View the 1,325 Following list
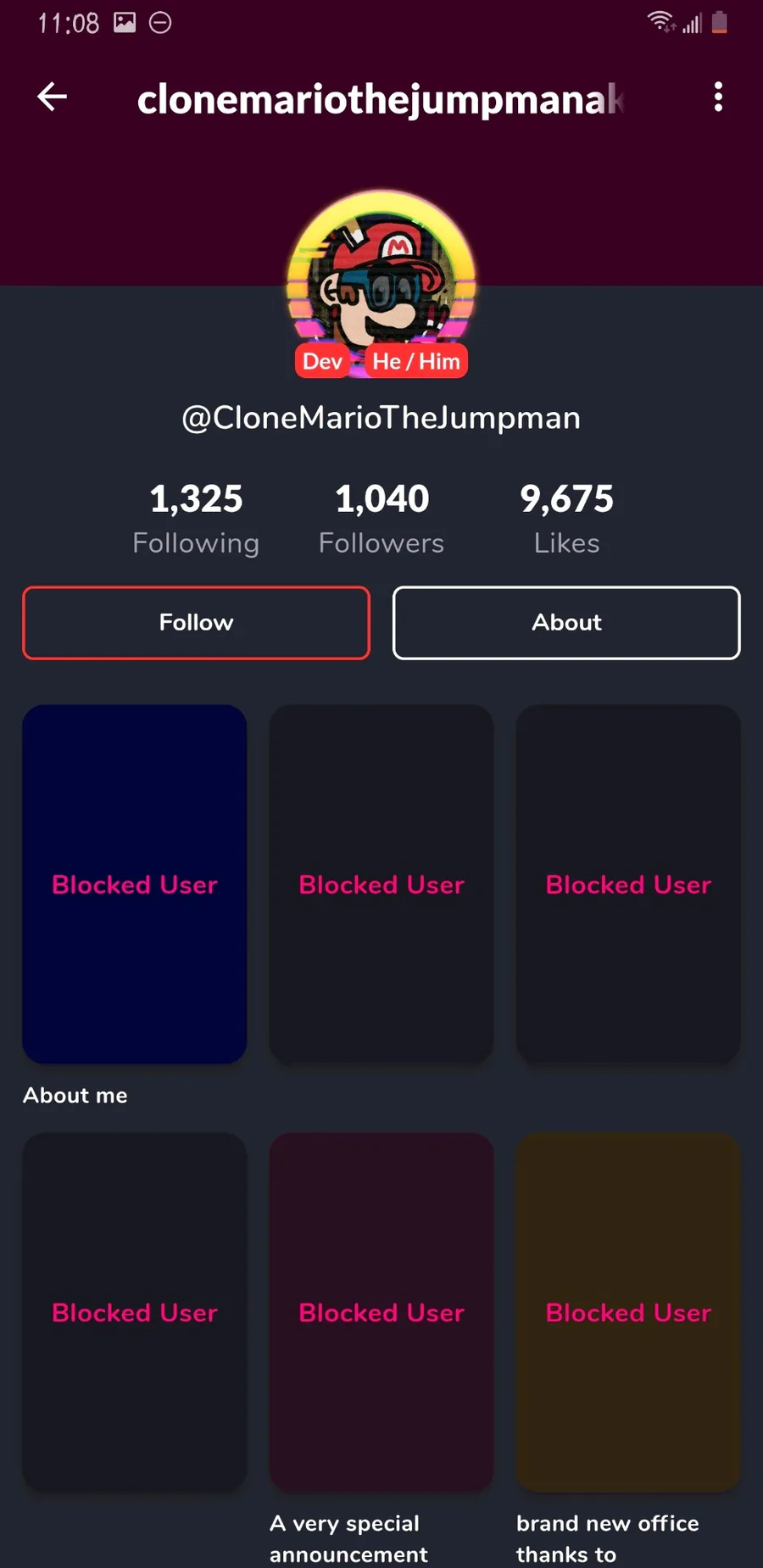The image size is (763, 1568). 196,519
